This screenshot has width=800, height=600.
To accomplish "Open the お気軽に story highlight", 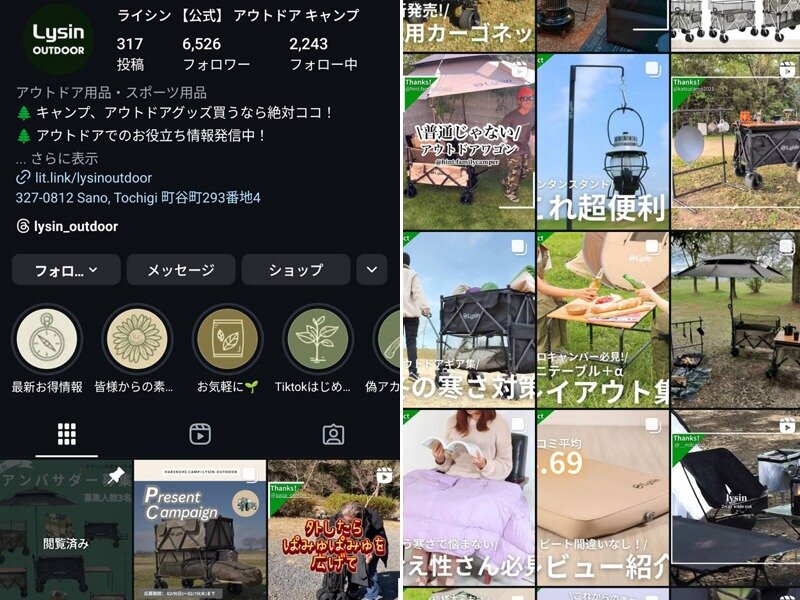I will 227,340.
